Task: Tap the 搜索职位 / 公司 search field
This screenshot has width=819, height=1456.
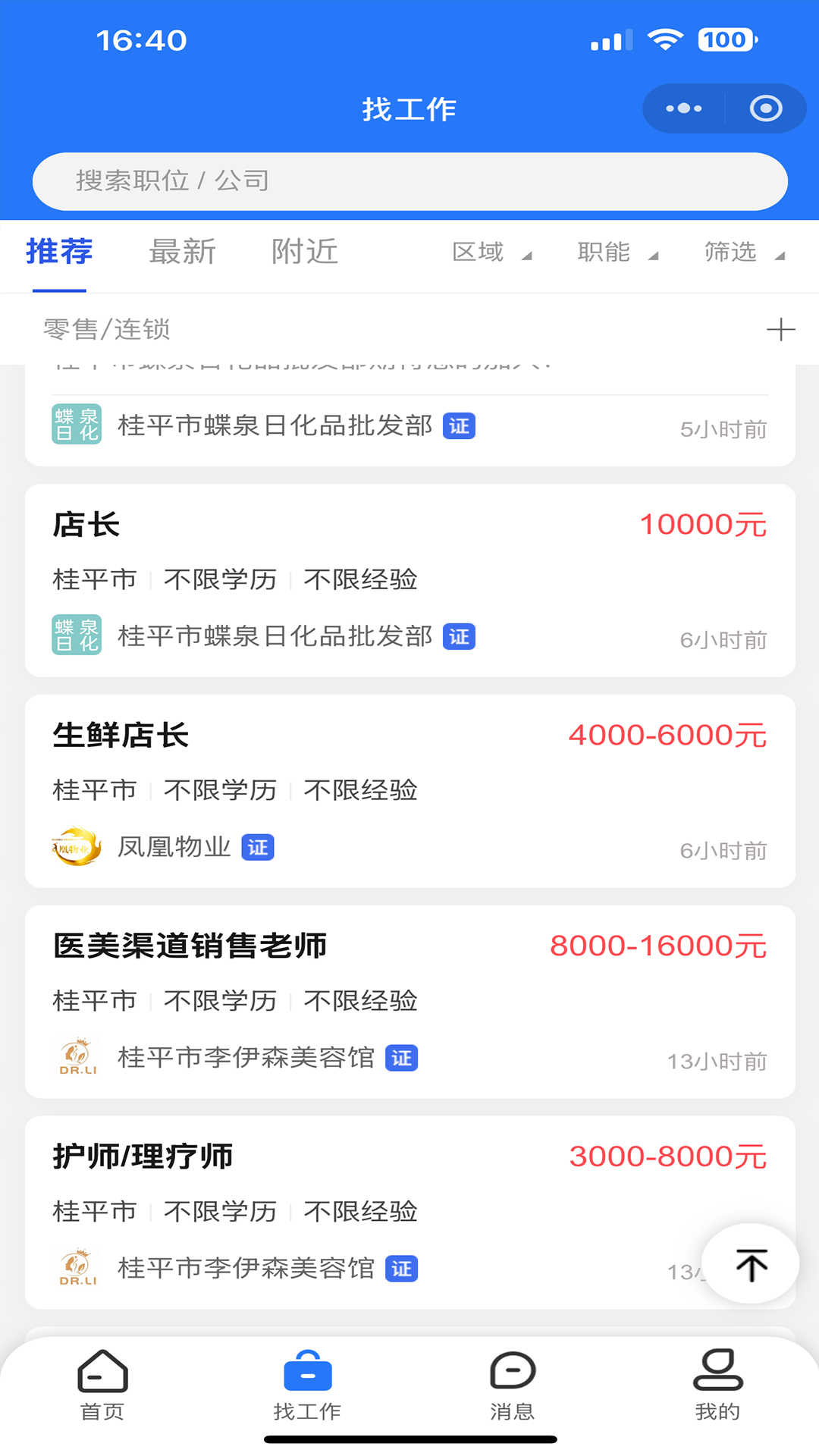Action: coord(409,180)
